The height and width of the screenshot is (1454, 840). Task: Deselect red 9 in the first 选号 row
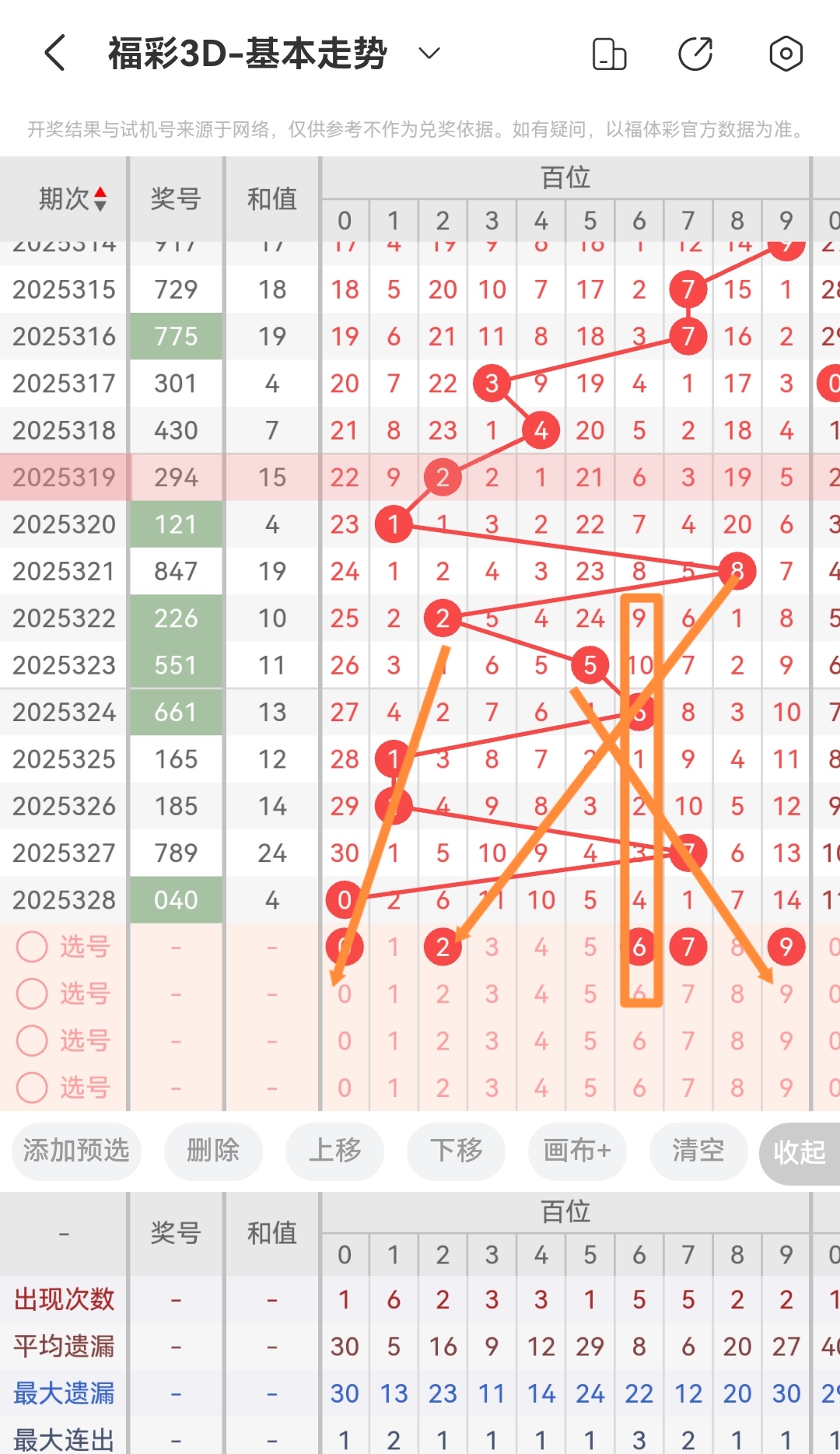(x=786, y=947)
